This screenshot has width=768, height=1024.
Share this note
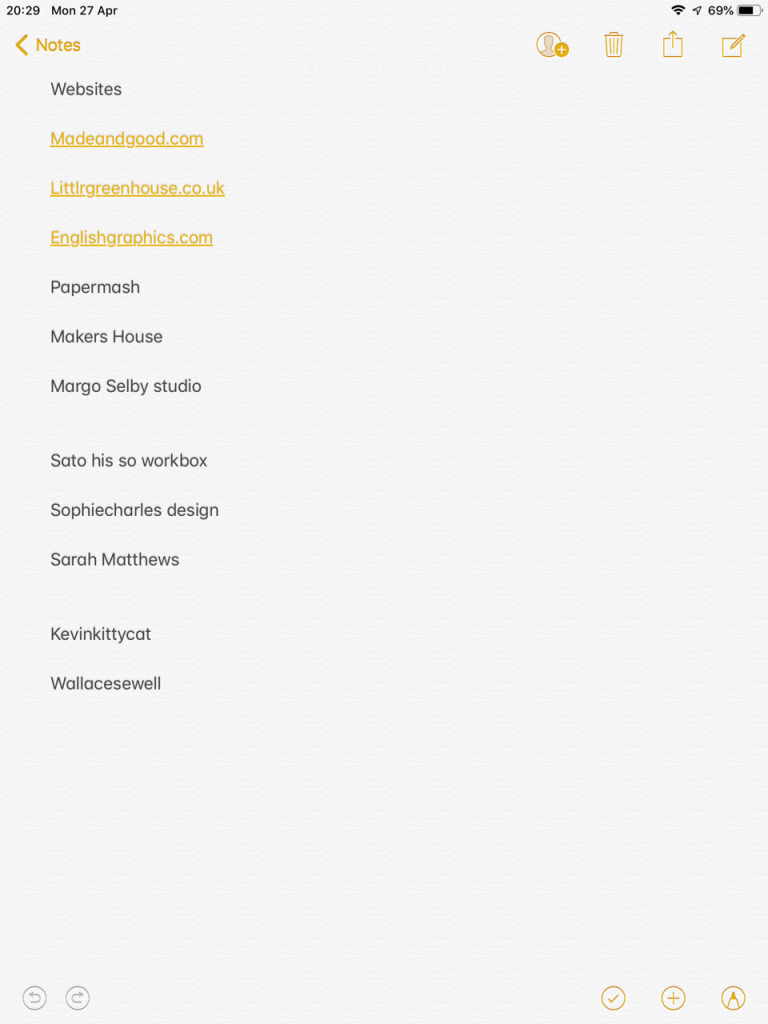click(673, 45)
